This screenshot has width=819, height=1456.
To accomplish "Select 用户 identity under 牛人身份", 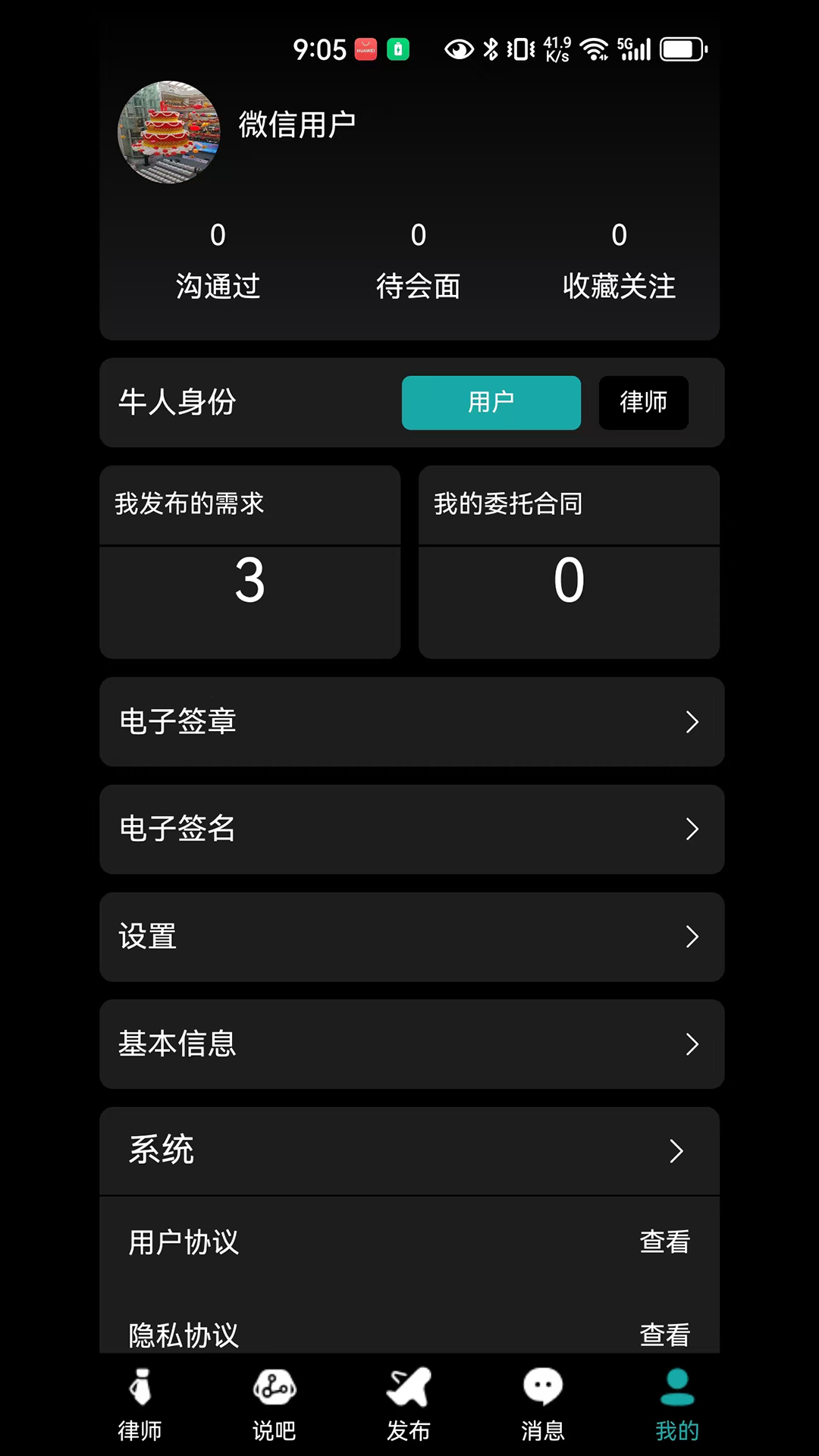I will point(491,403).
